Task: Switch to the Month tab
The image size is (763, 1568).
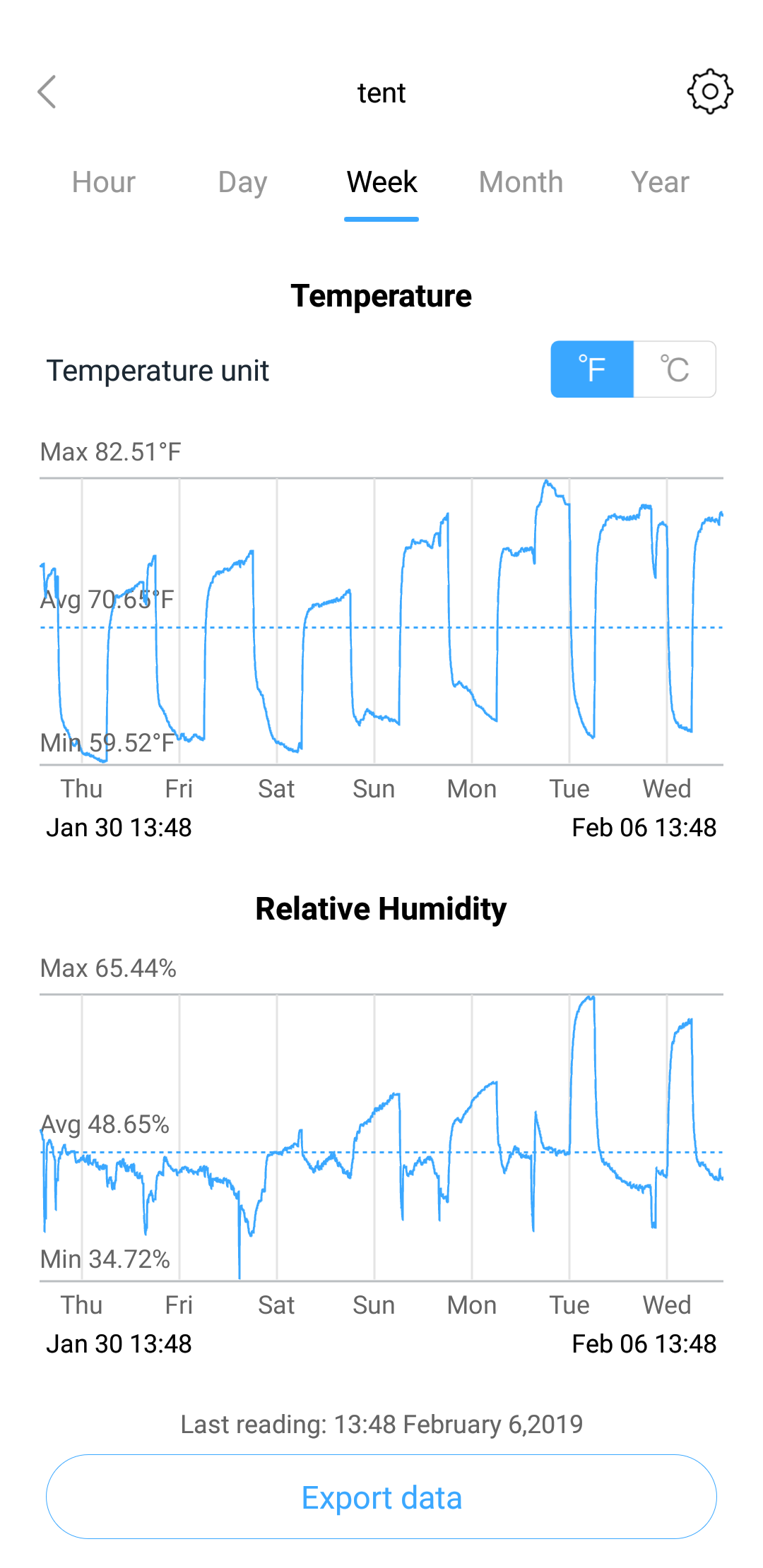Action: click(521, 182)
